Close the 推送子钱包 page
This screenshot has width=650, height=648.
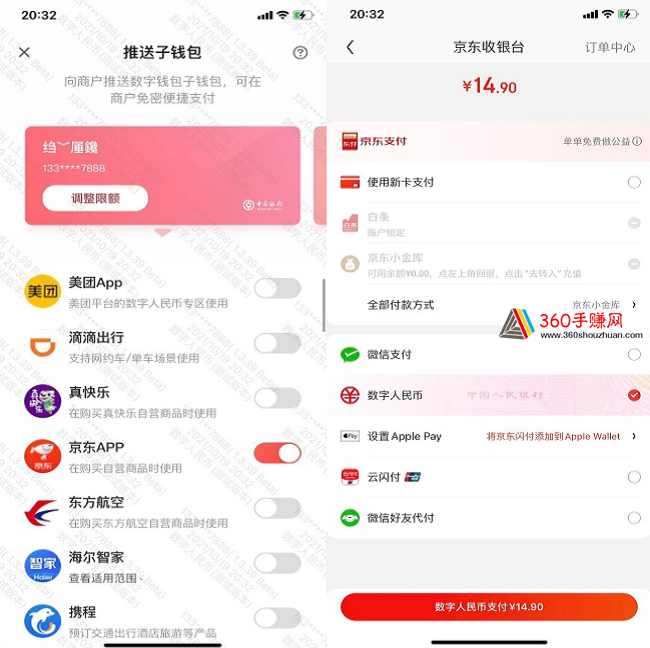pyautogui.click(x=25, y=53)
